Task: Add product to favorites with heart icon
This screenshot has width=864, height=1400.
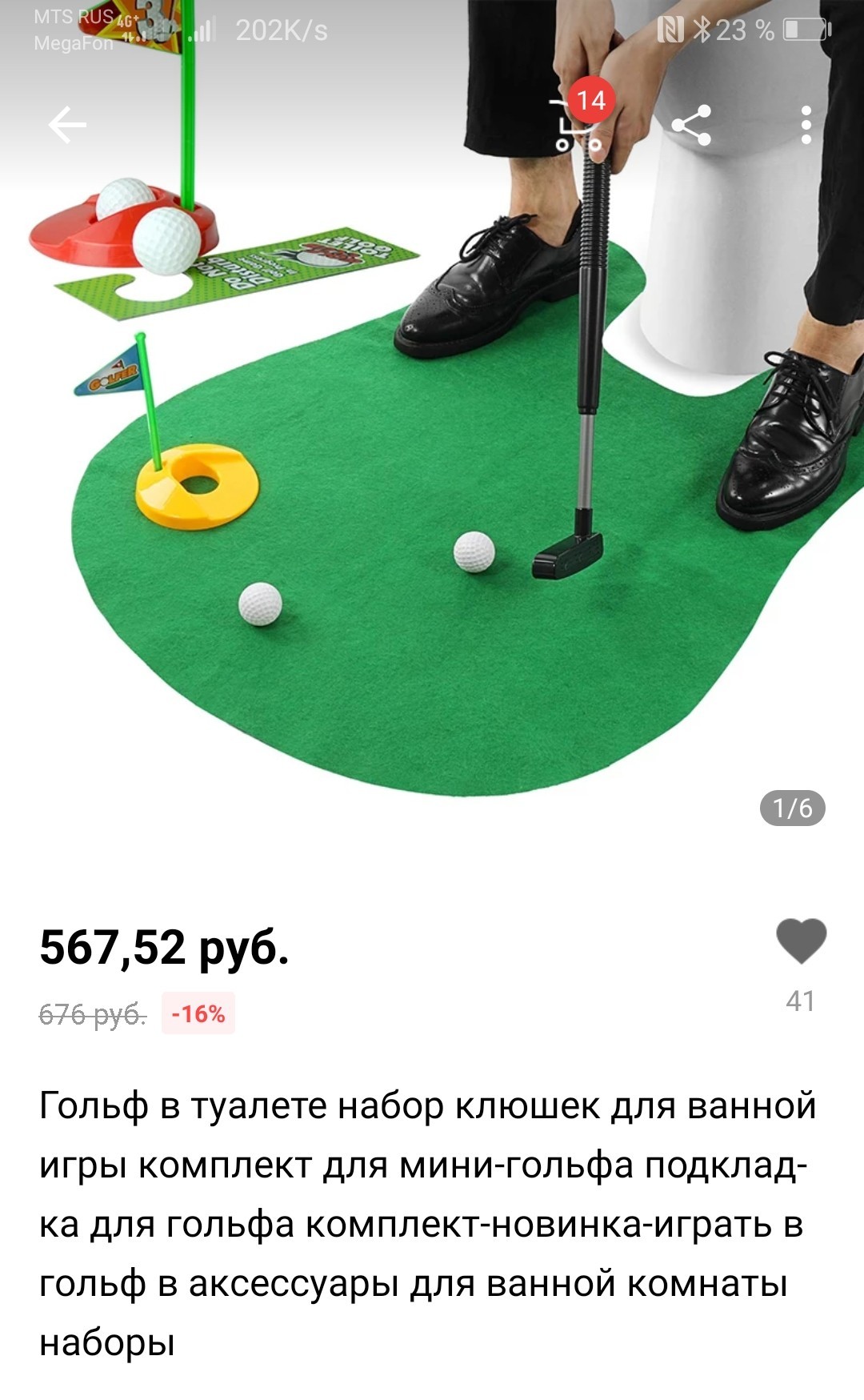Action: click(x=801, y=941)
